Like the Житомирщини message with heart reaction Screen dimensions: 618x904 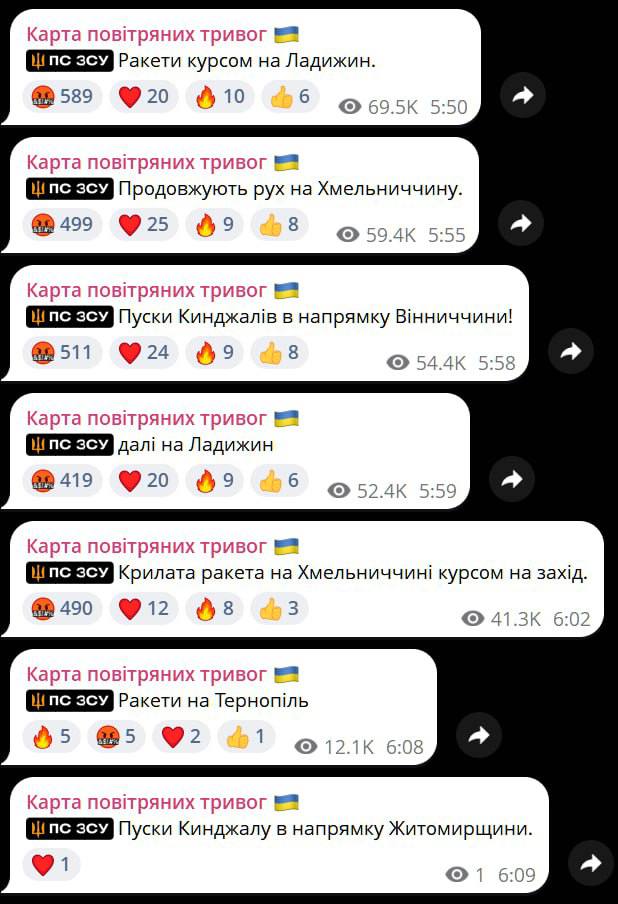click(50, 864)
